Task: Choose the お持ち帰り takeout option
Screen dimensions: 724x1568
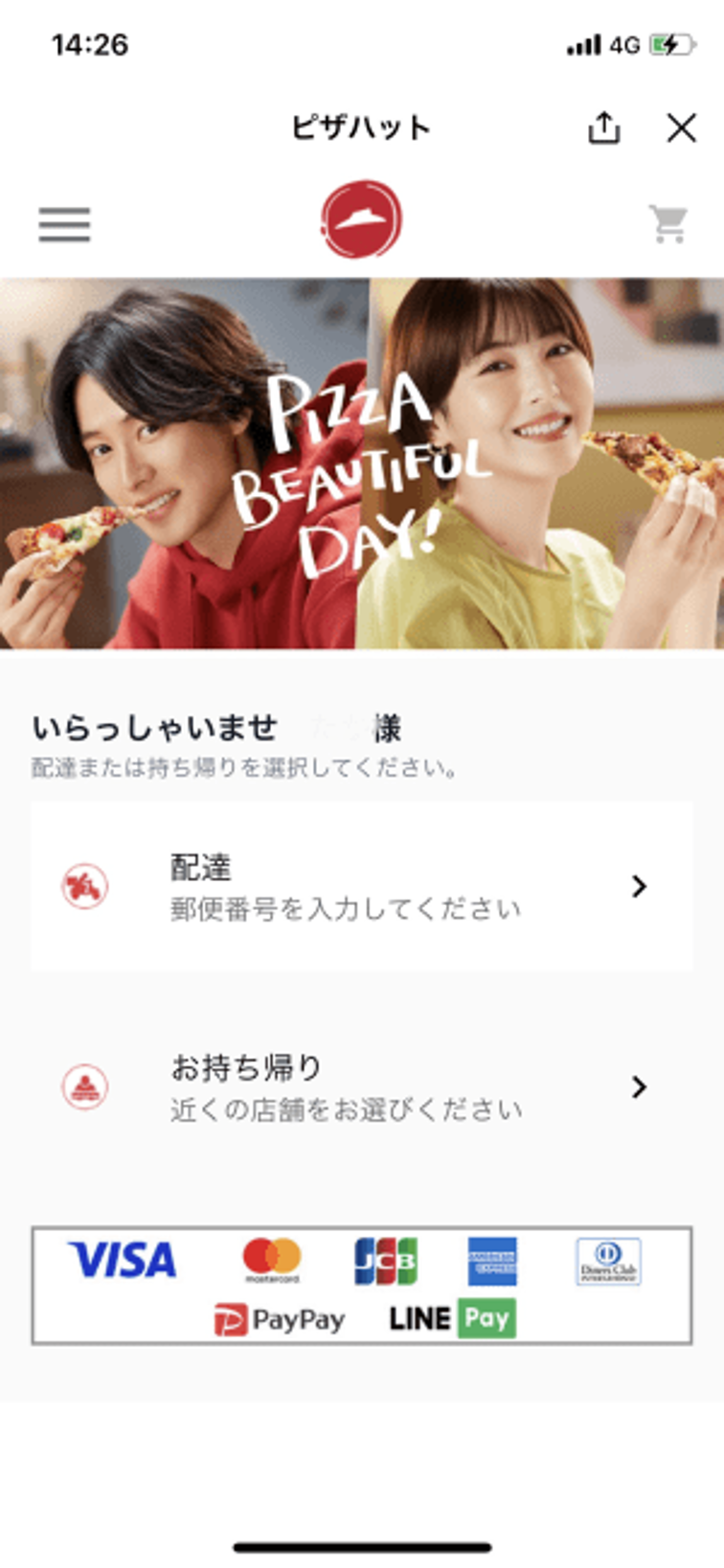Action: [361, 1086]
